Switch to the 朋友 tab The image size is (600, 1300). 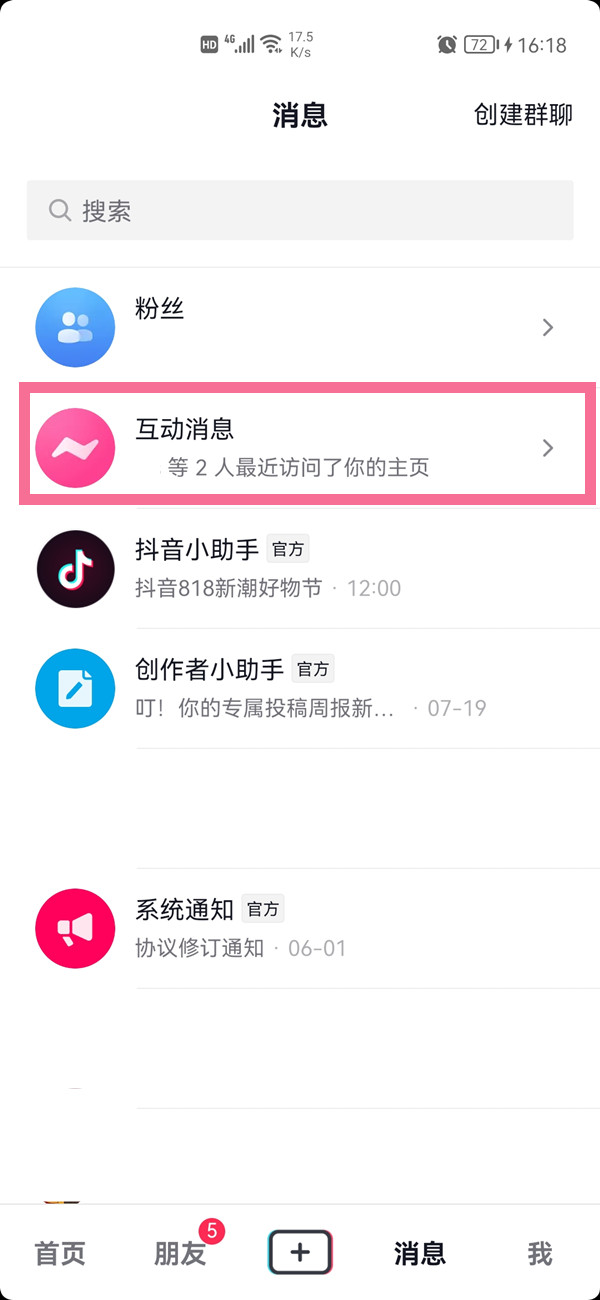pyautogui.click(x=180, y=1253)
